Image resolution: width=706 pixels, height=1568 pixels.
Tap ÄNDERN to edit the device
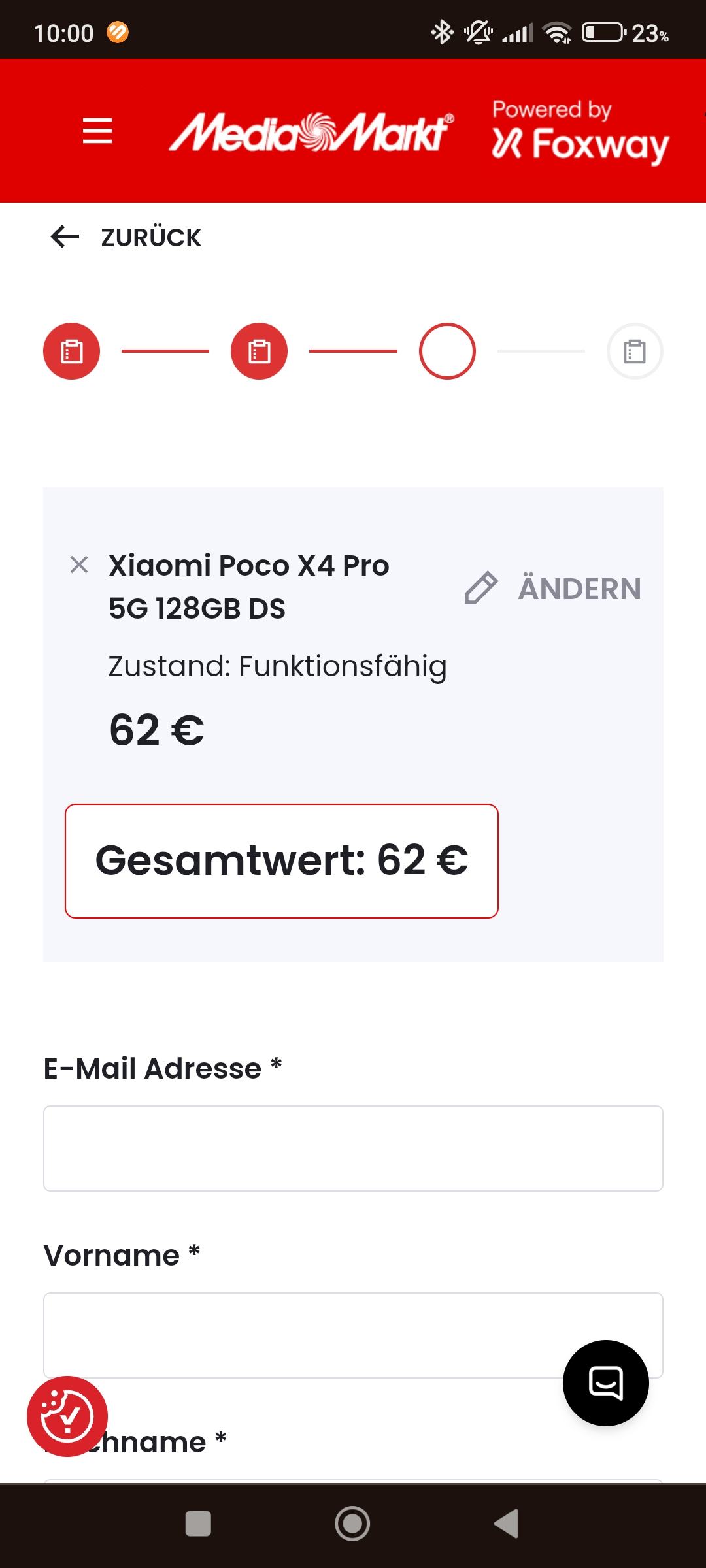(553, 588)
